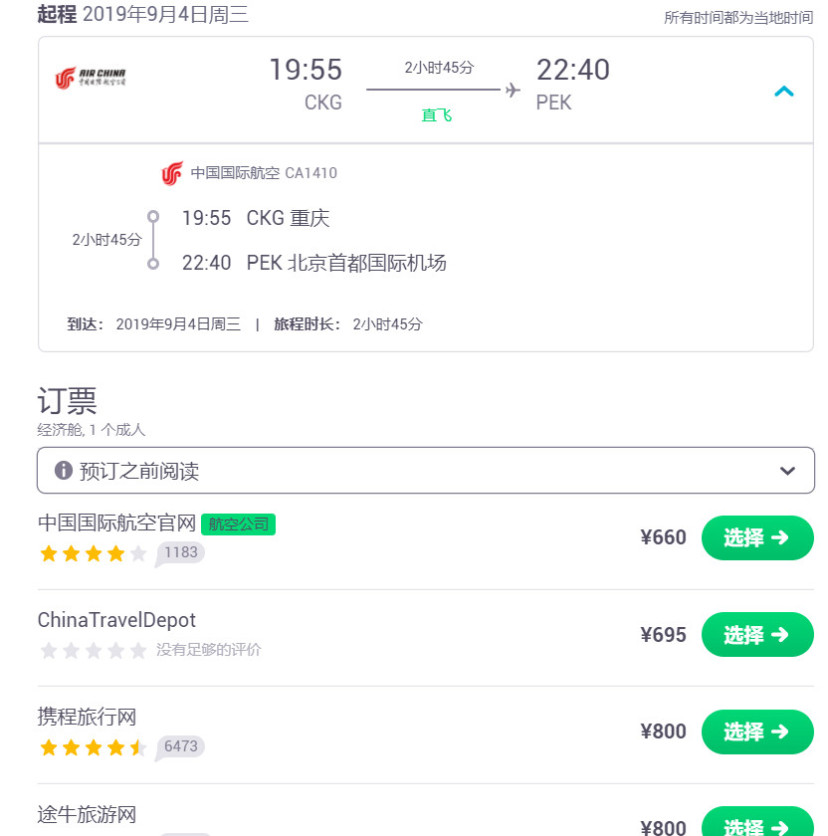Collapse the Air China flight details chevron
The height and width of the screenshot is (836, 828).
click(x=784, y=92)
